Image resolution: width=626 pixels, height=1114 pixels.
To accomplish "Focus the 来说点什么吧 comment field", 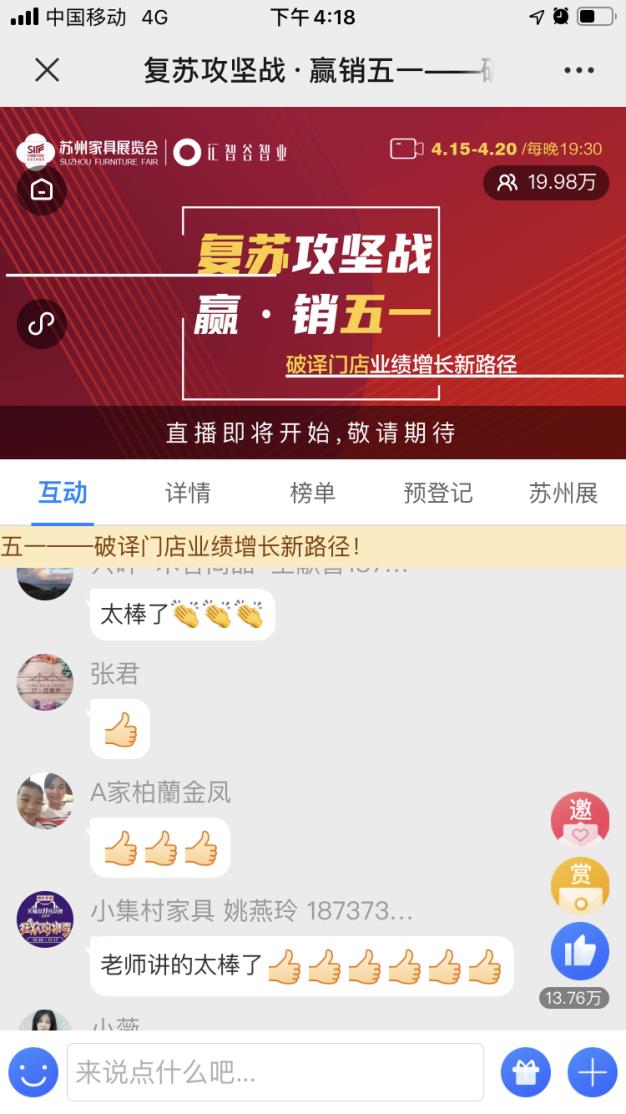I will pyautogui.click(x=275, y=1074).
